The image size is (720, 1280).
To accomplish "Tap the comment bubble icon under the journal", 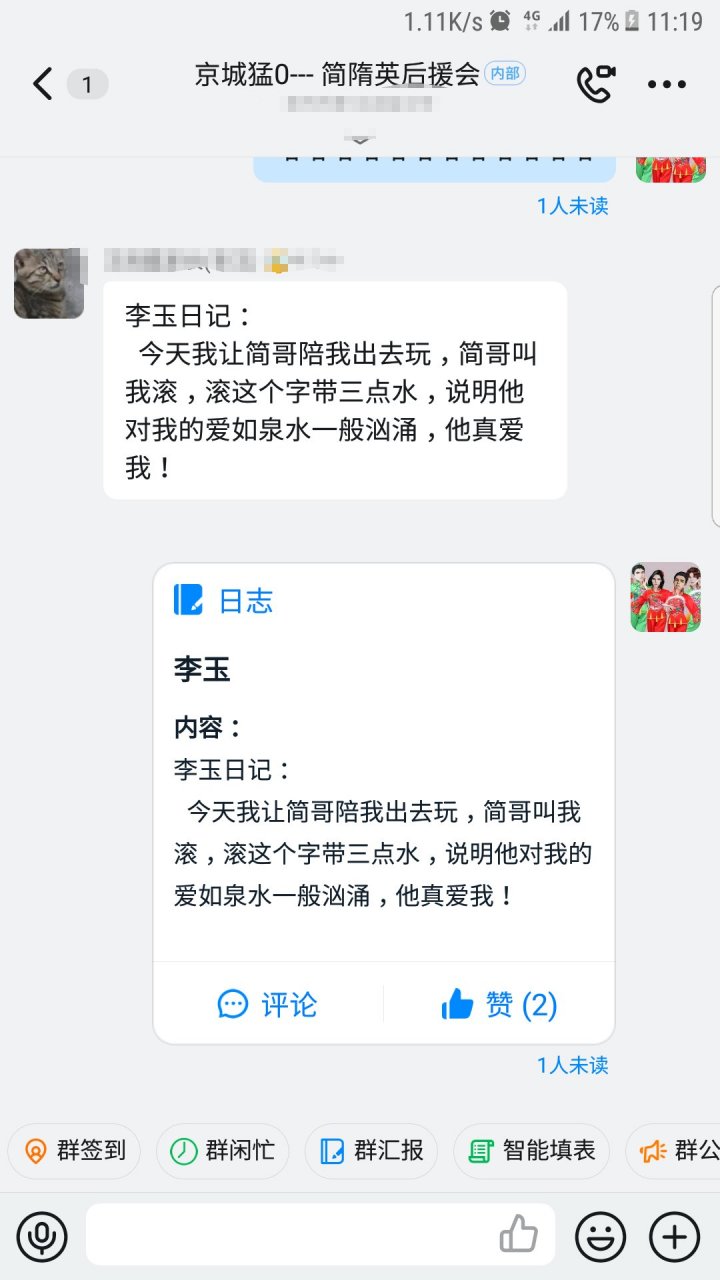I will coord(232,1006).
